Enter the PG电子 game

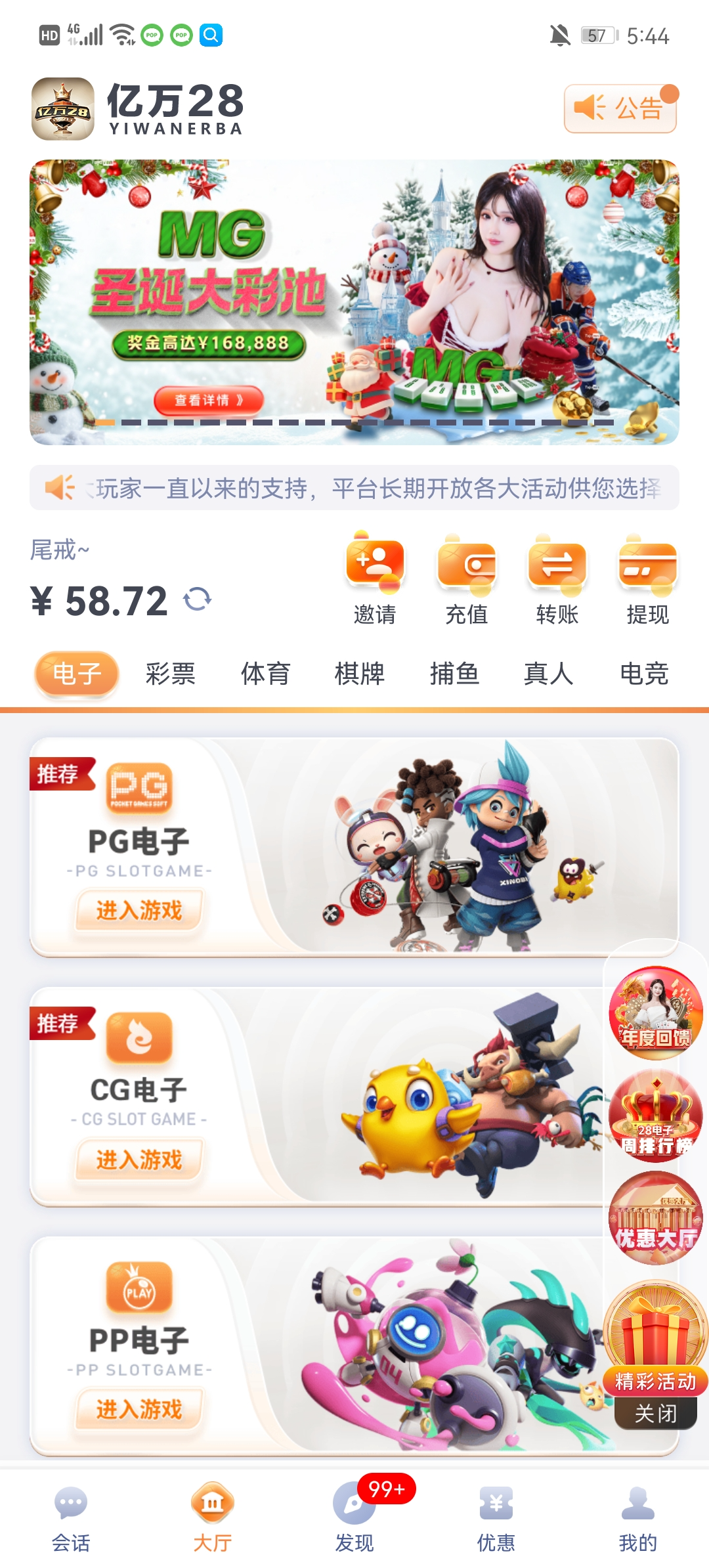(x=139, y=911)
